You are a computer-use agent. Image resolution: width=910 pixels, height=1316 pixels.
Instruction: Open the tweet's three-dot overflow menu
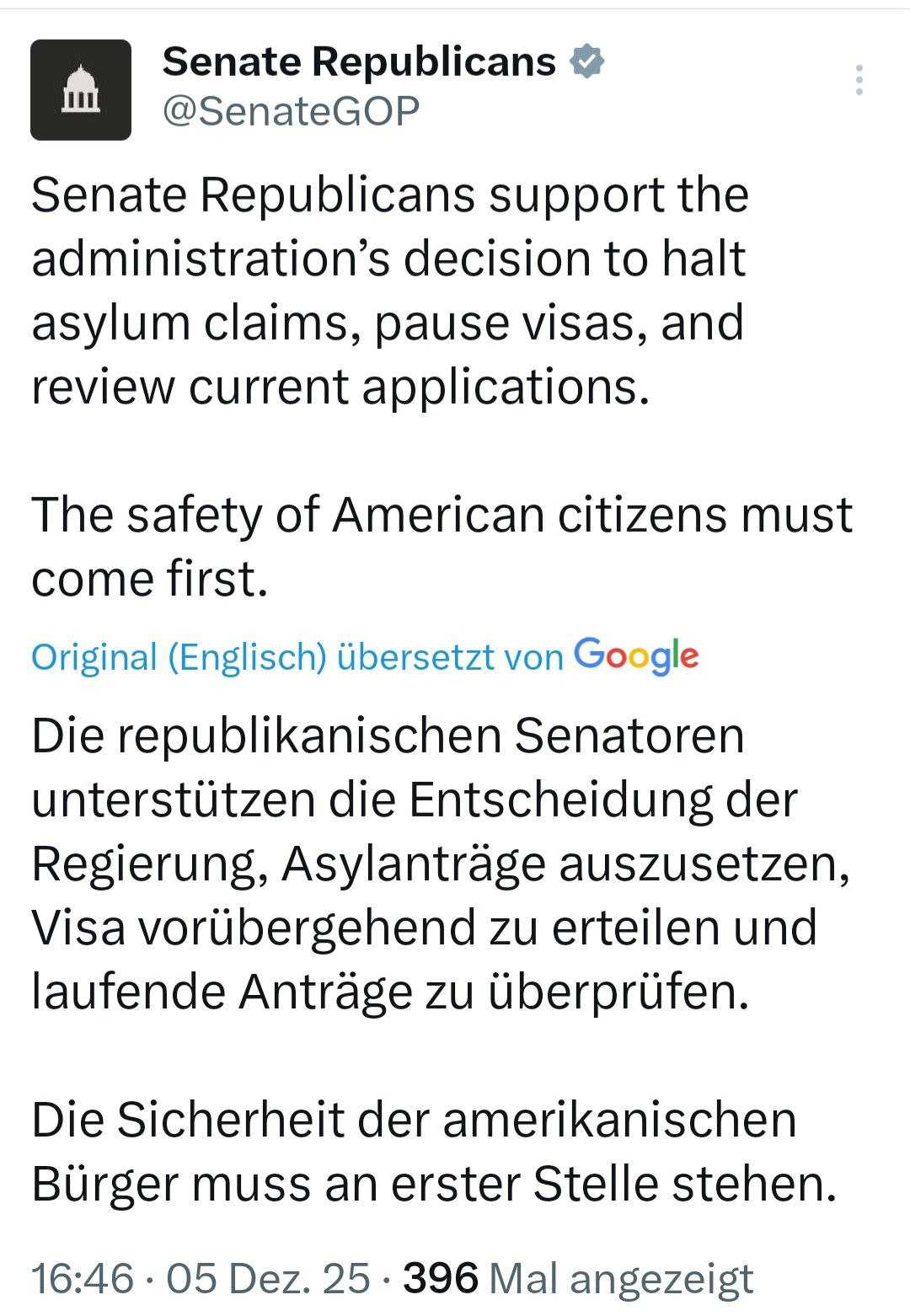point(859,80)
